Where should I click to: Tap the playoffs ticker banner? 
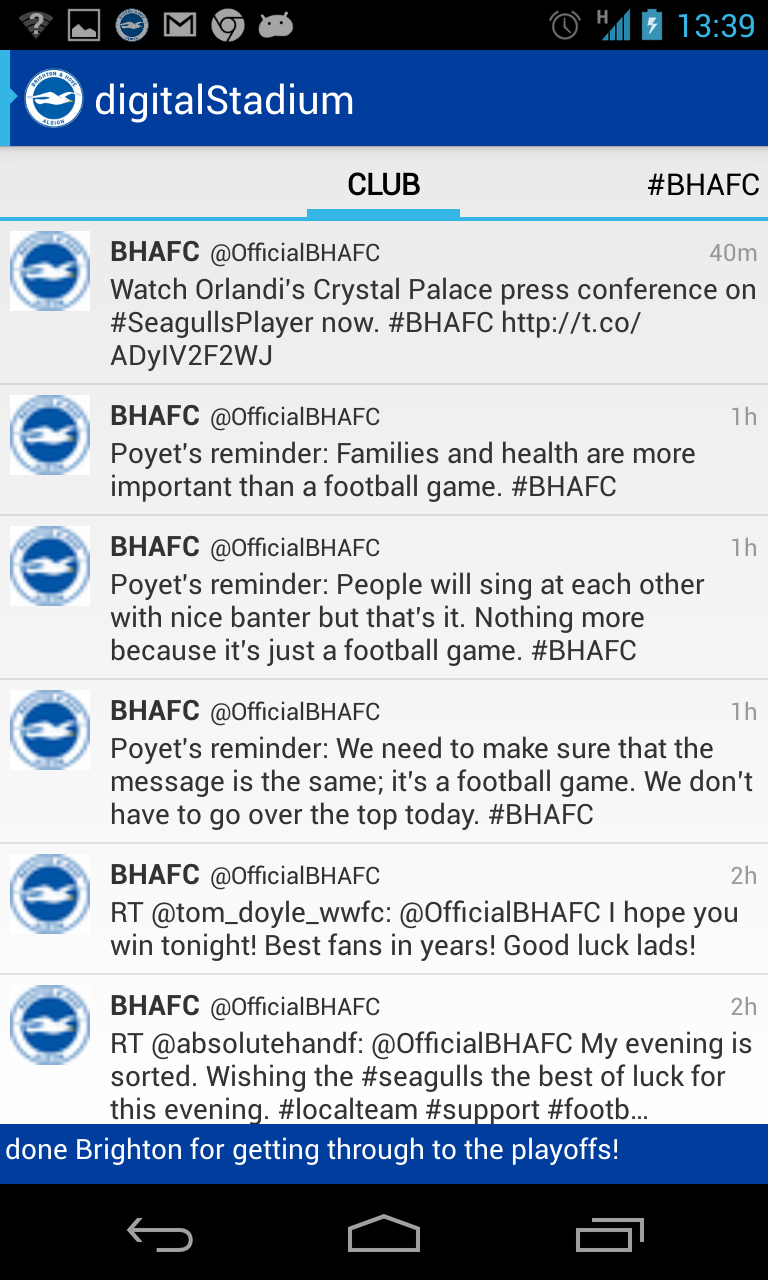click(384, 1152)
